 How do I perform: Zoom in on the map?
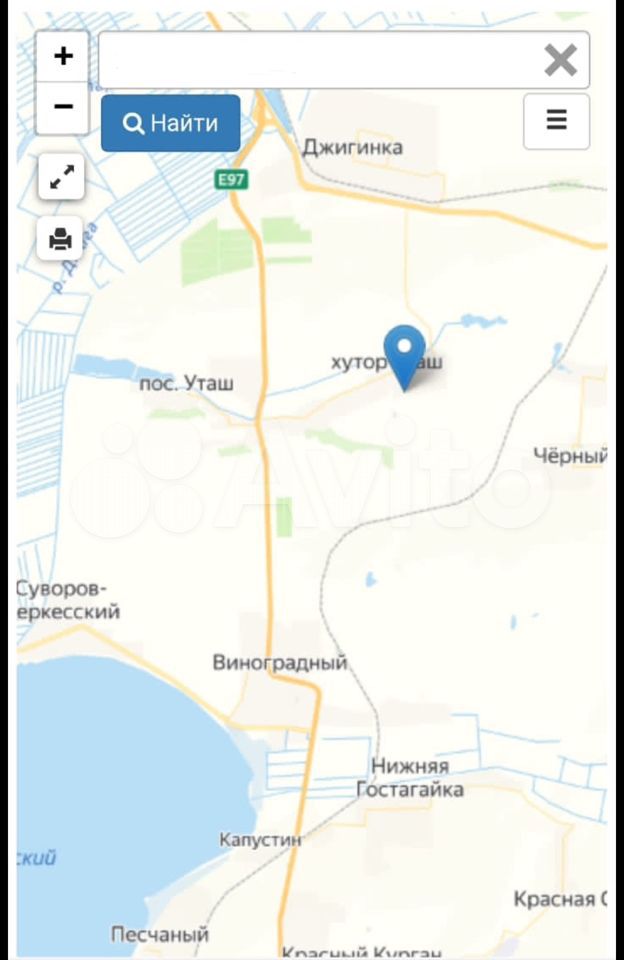pyautogui.click(x=63, y=56)
